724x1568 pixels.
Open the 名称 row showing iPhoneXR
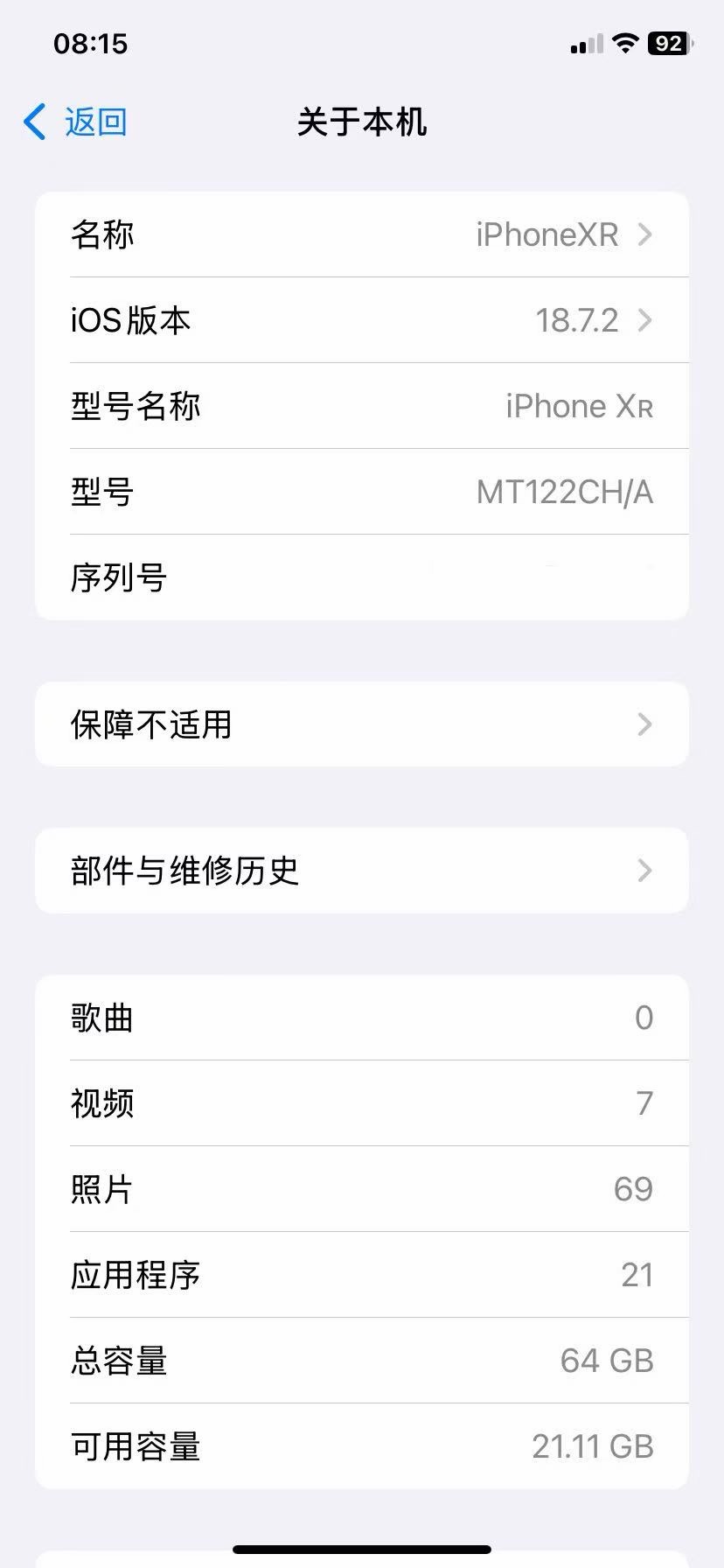[362, 234]
